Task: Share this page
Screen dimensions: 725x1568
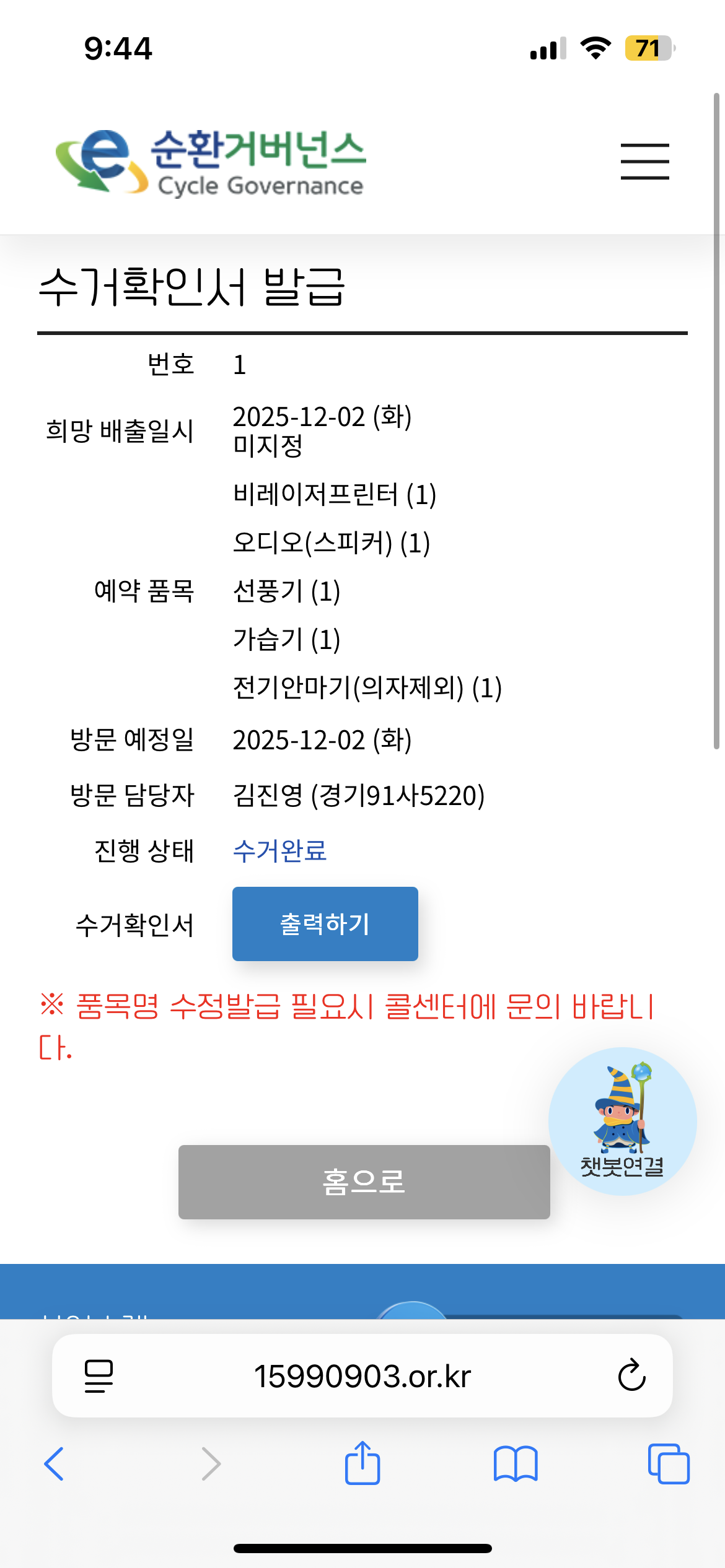Action: pos(362,1464)
